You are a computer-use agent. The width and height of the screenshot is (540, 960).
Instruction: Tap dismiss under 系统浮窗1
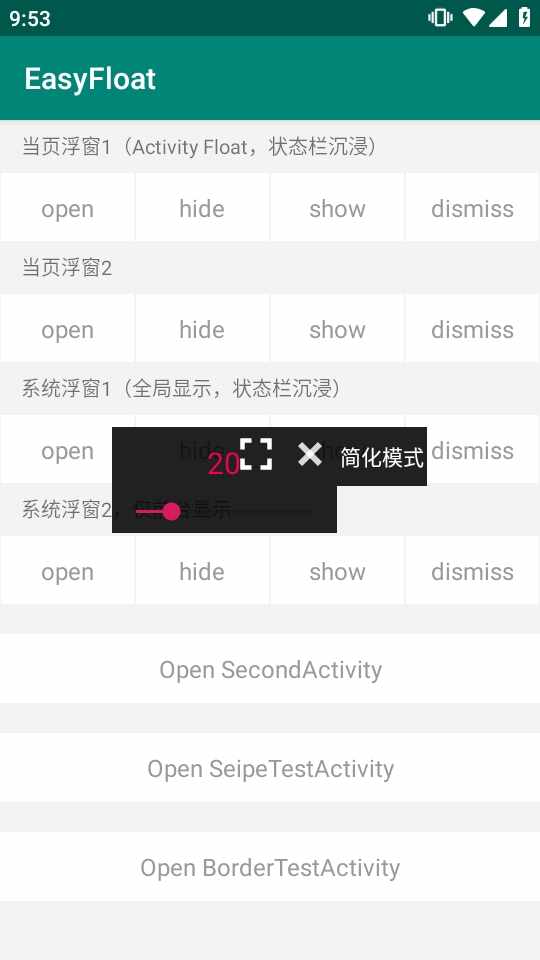pos(483,450)
